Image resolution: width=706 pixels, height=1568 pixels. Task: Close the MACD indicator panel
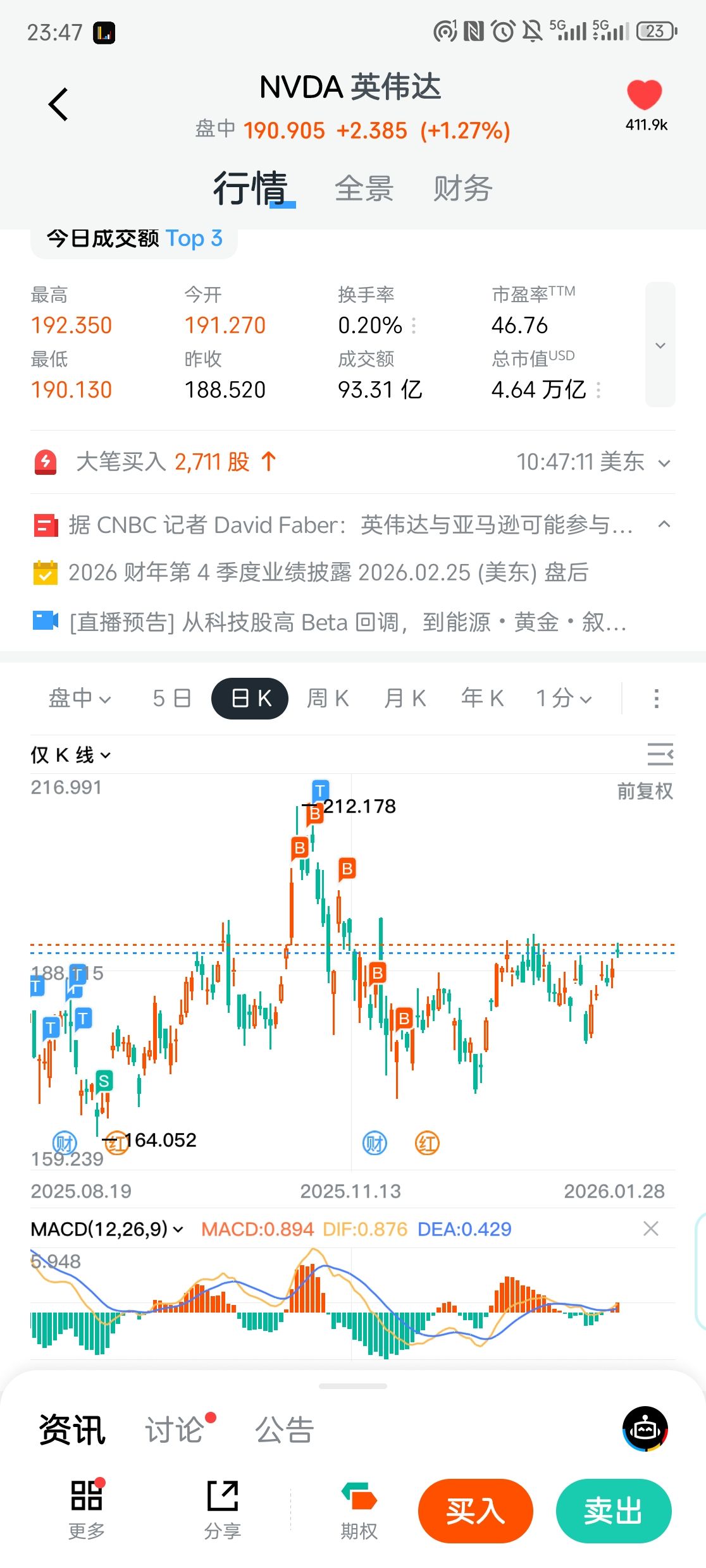tap(650, 1228)
